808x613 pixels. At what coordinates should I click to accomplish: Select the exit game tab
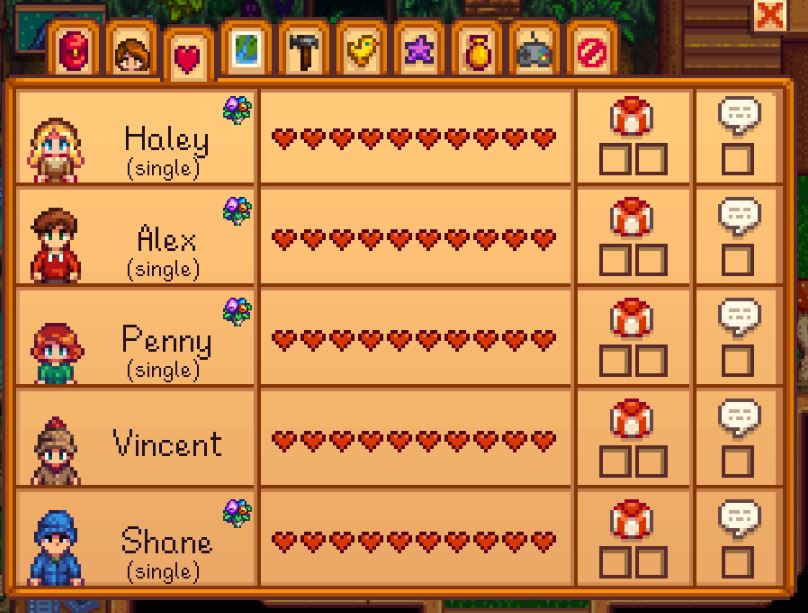click(x=592, y=52)
